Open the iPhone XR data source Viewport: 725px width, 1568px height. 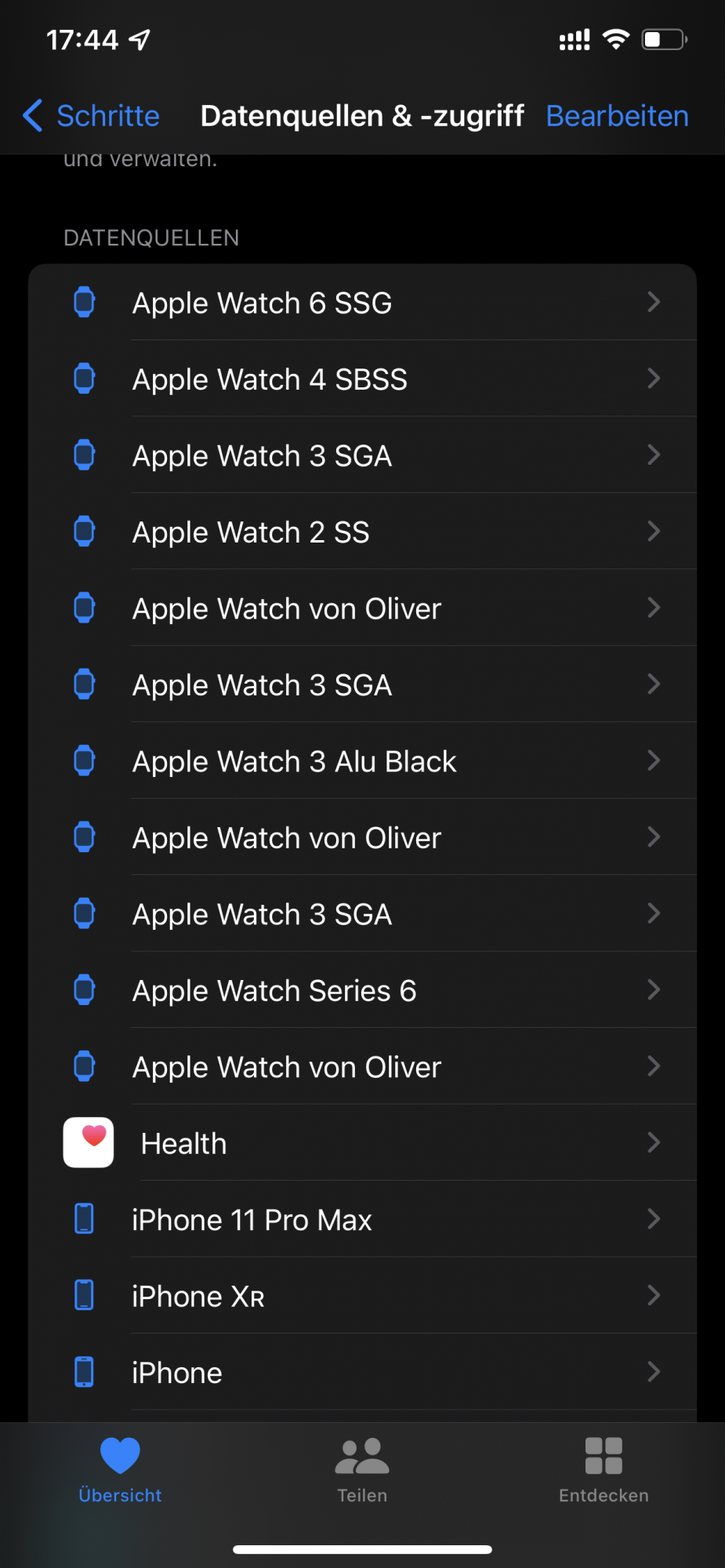point(362,1296)
